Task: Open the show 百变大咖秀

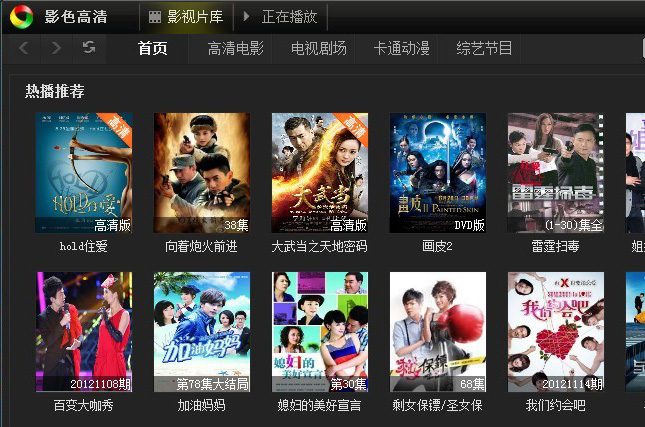Action: [x=84, y=332]
